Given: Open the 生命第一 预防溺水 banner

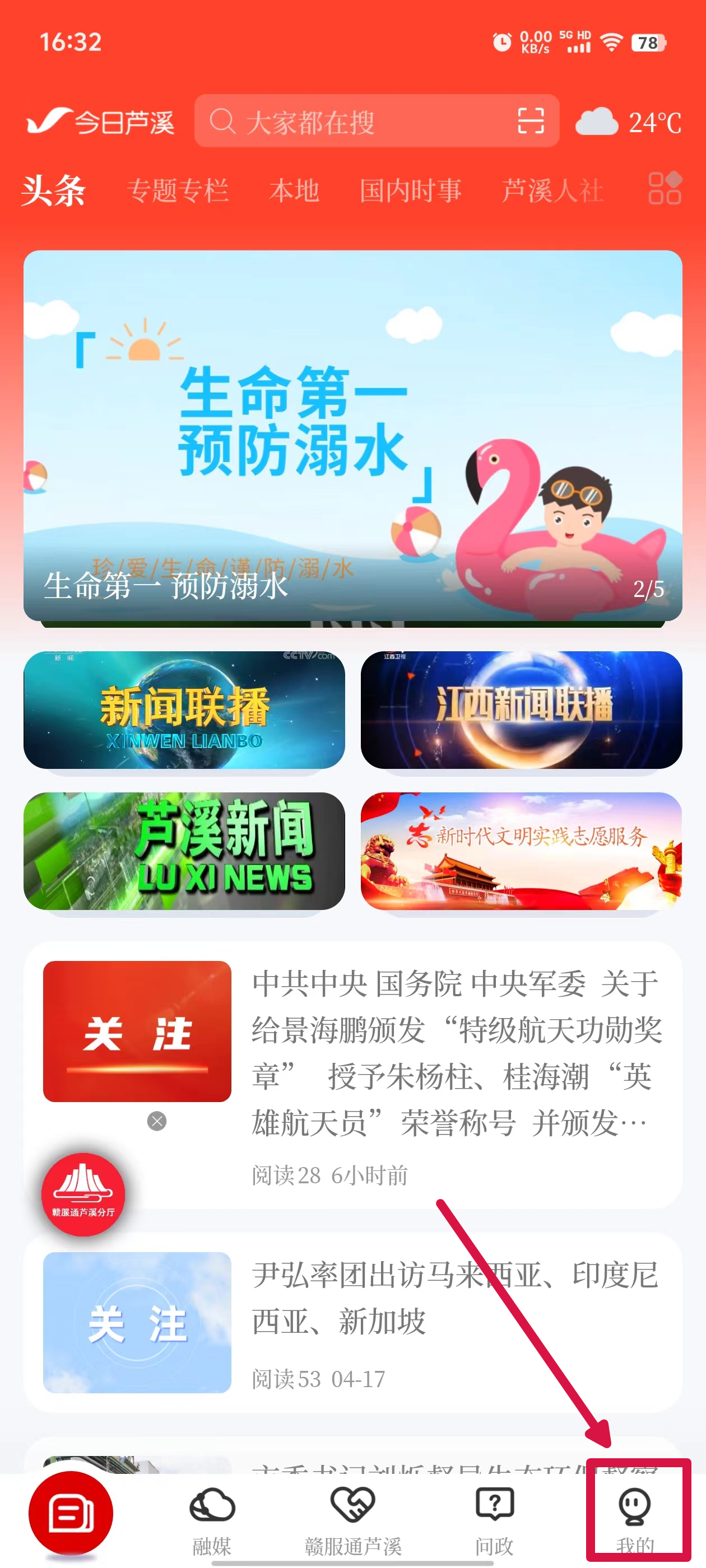Looking at the screenshot, I should pos(352,435).
